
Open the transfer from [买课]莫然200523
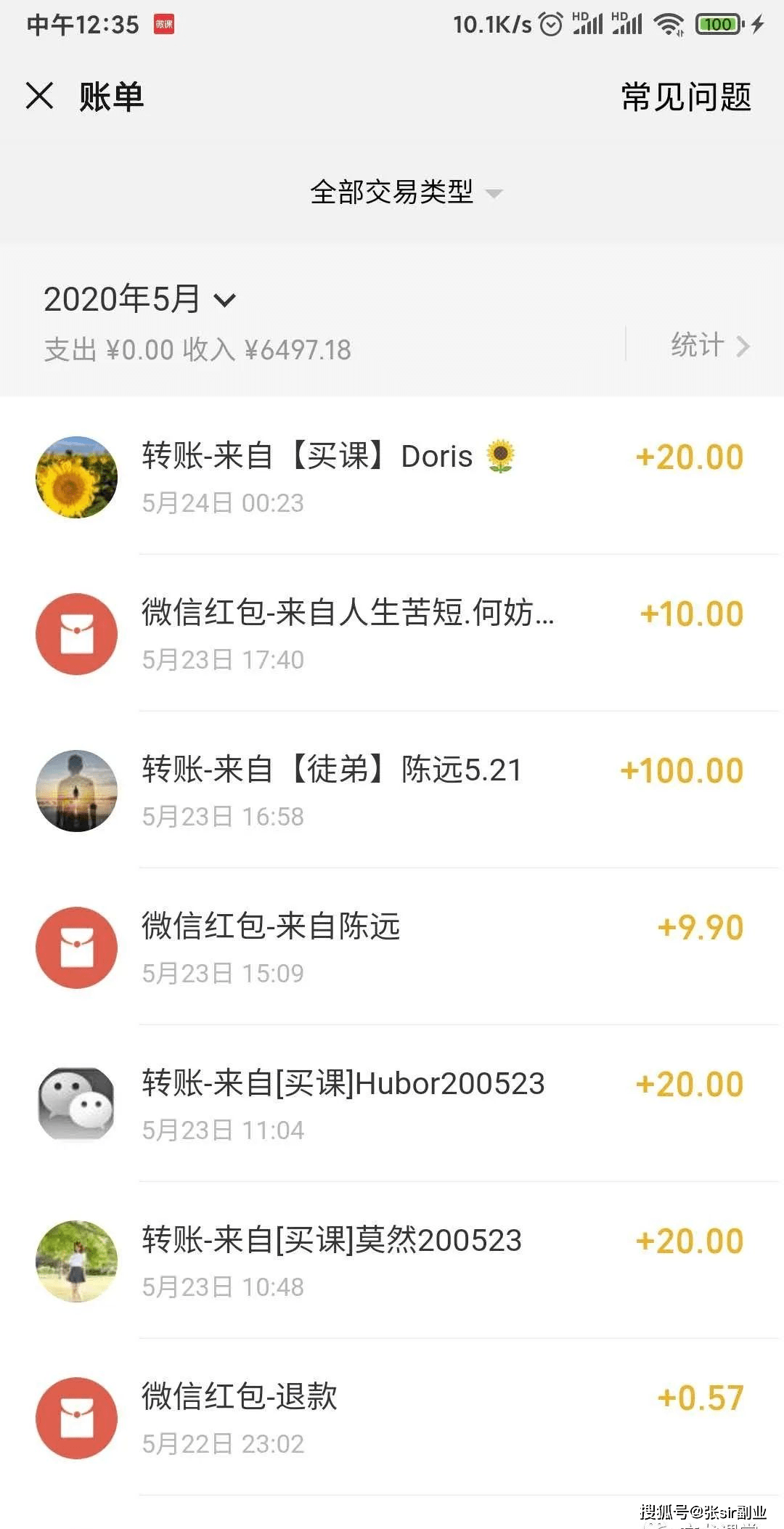click(x=392, y=1260)
